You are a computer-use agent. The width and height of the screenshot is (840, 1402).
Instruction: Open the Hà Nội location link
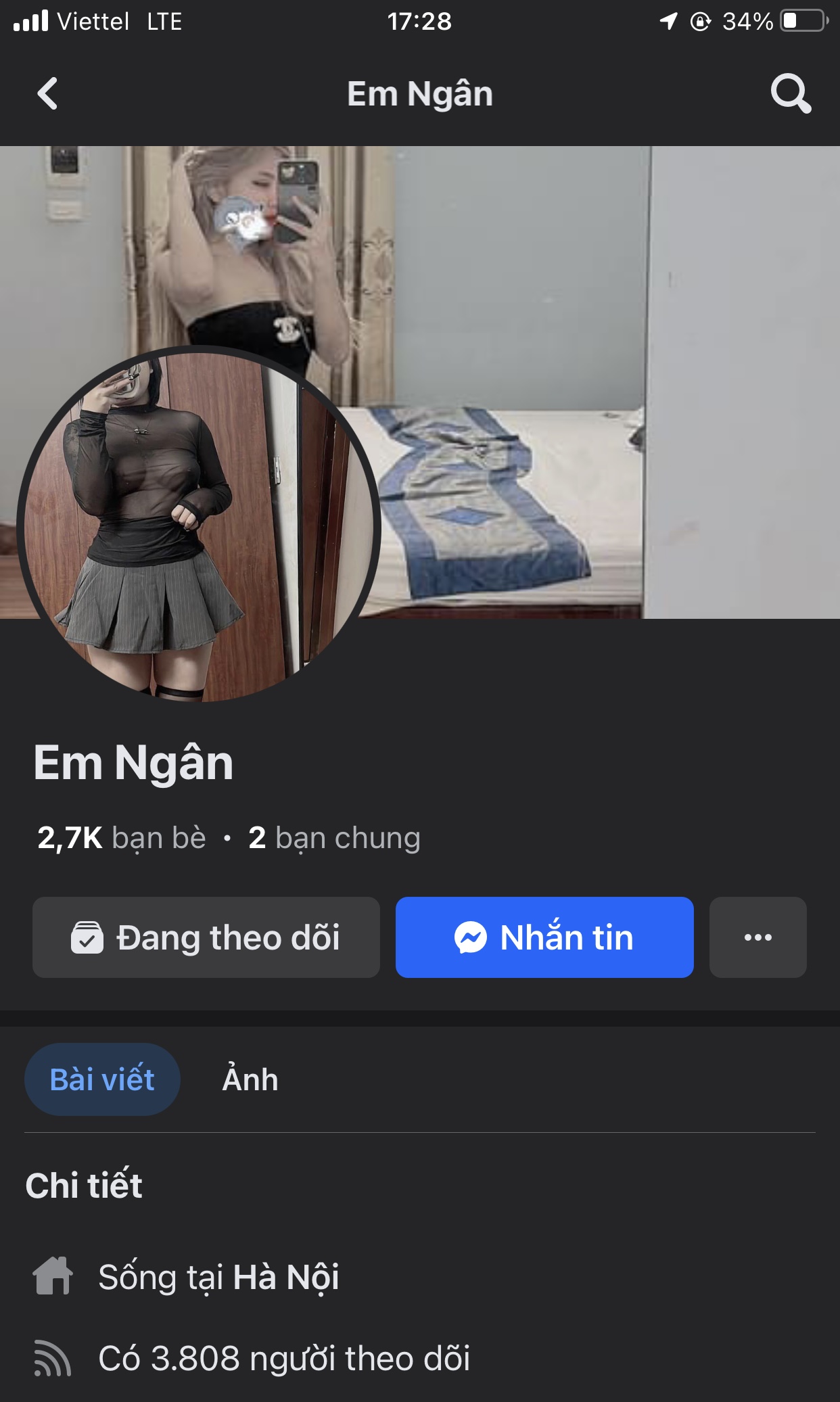[285, 1278]
